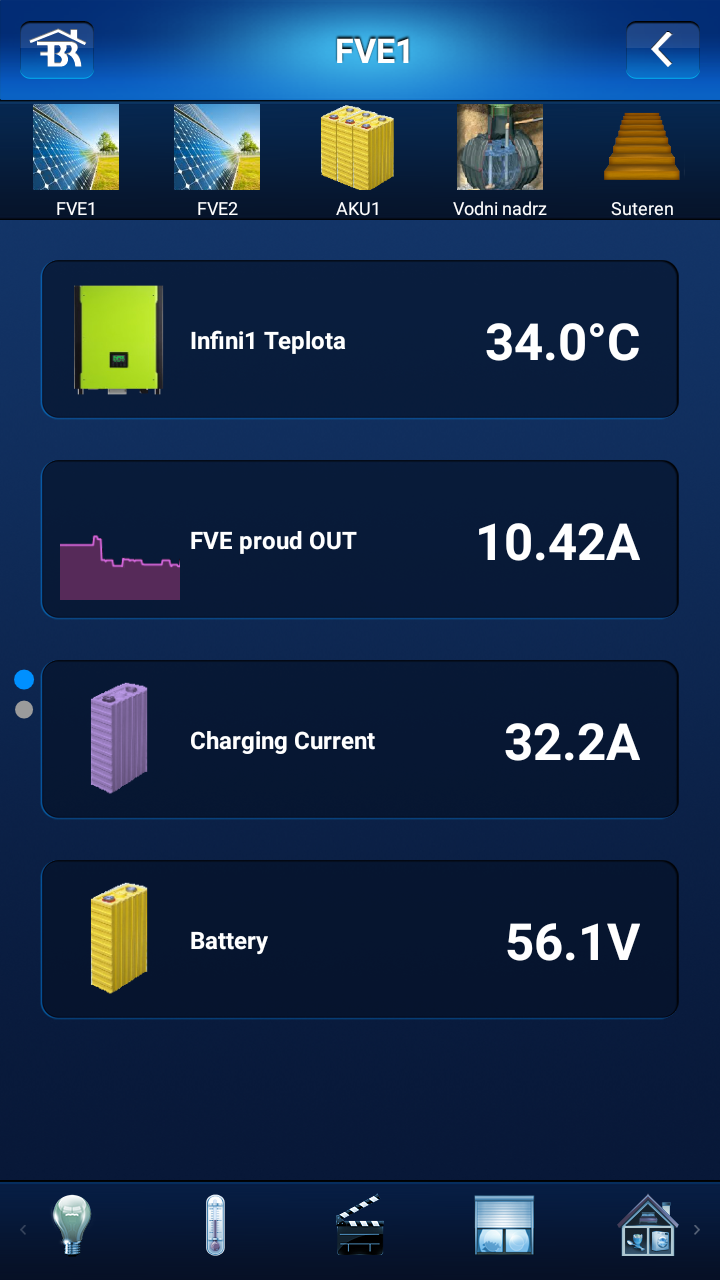Image resolution: width=720 pixels, height=1280 pixels.
Task: Open the thermometer temperature category
Action: [x=215, y=1225]
